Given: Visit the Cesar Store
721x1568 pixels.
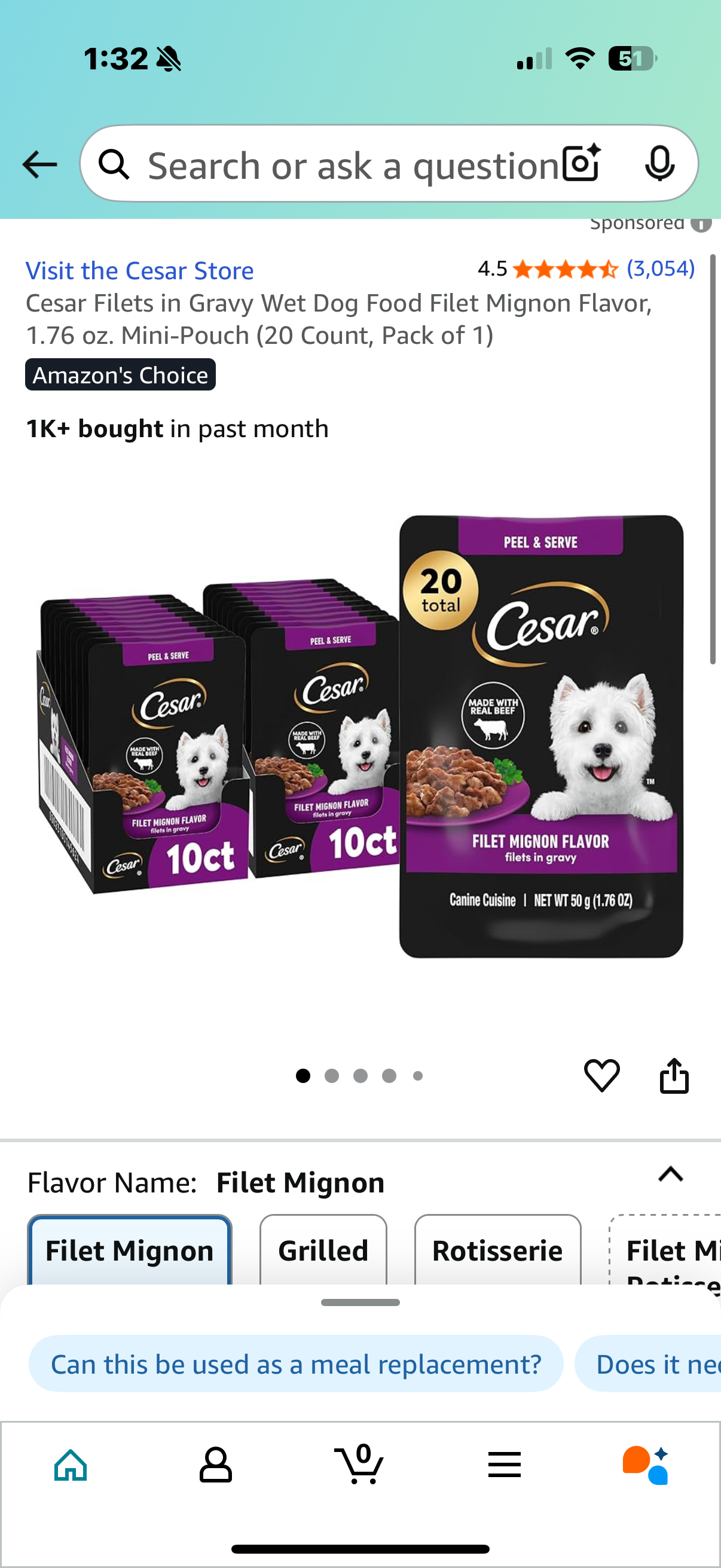Looking at the screenshot, I should point(139,271).
